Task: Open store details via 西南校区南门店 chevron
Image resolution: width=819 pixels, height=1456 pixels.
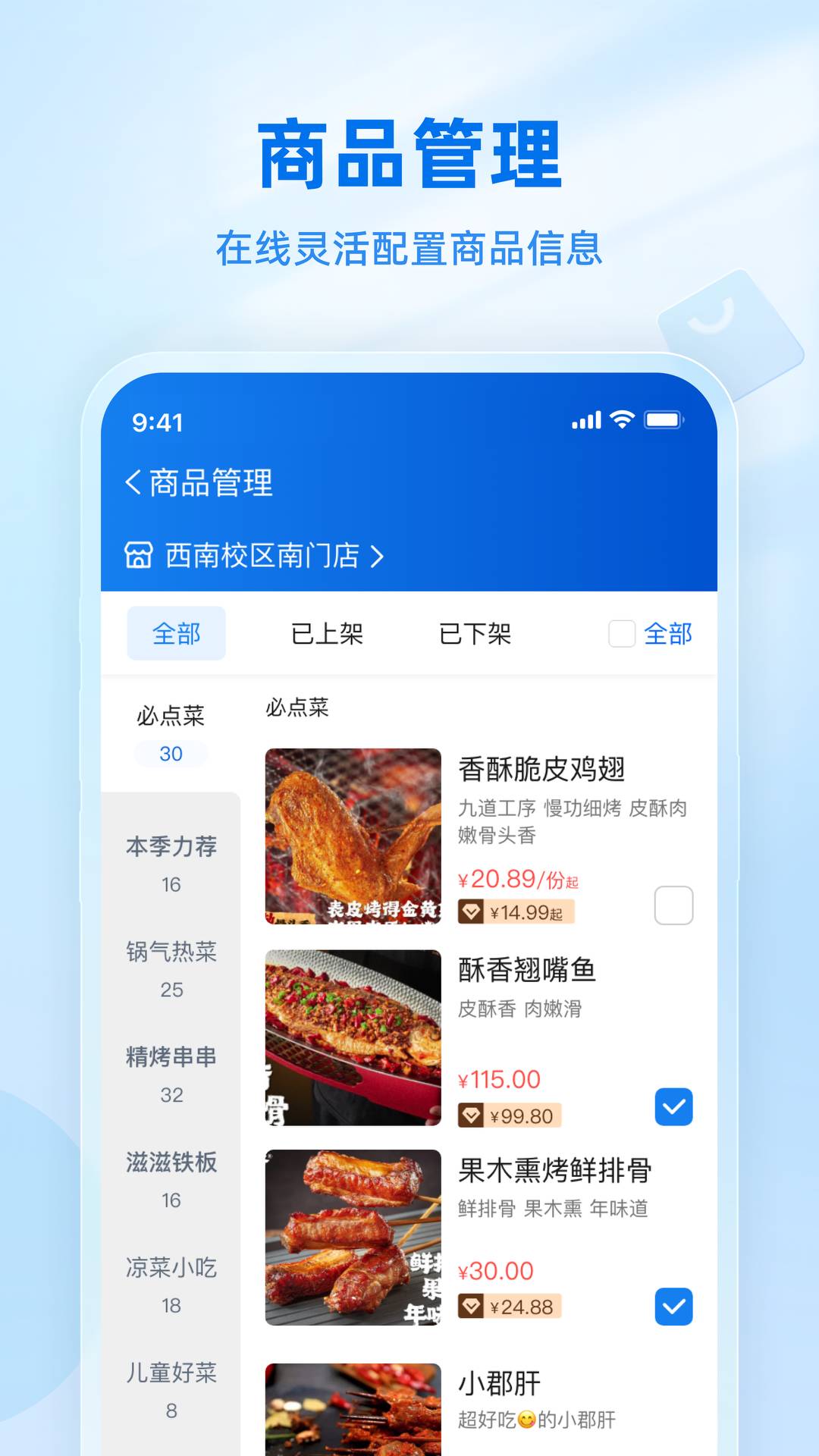Action: coord(376,556)
